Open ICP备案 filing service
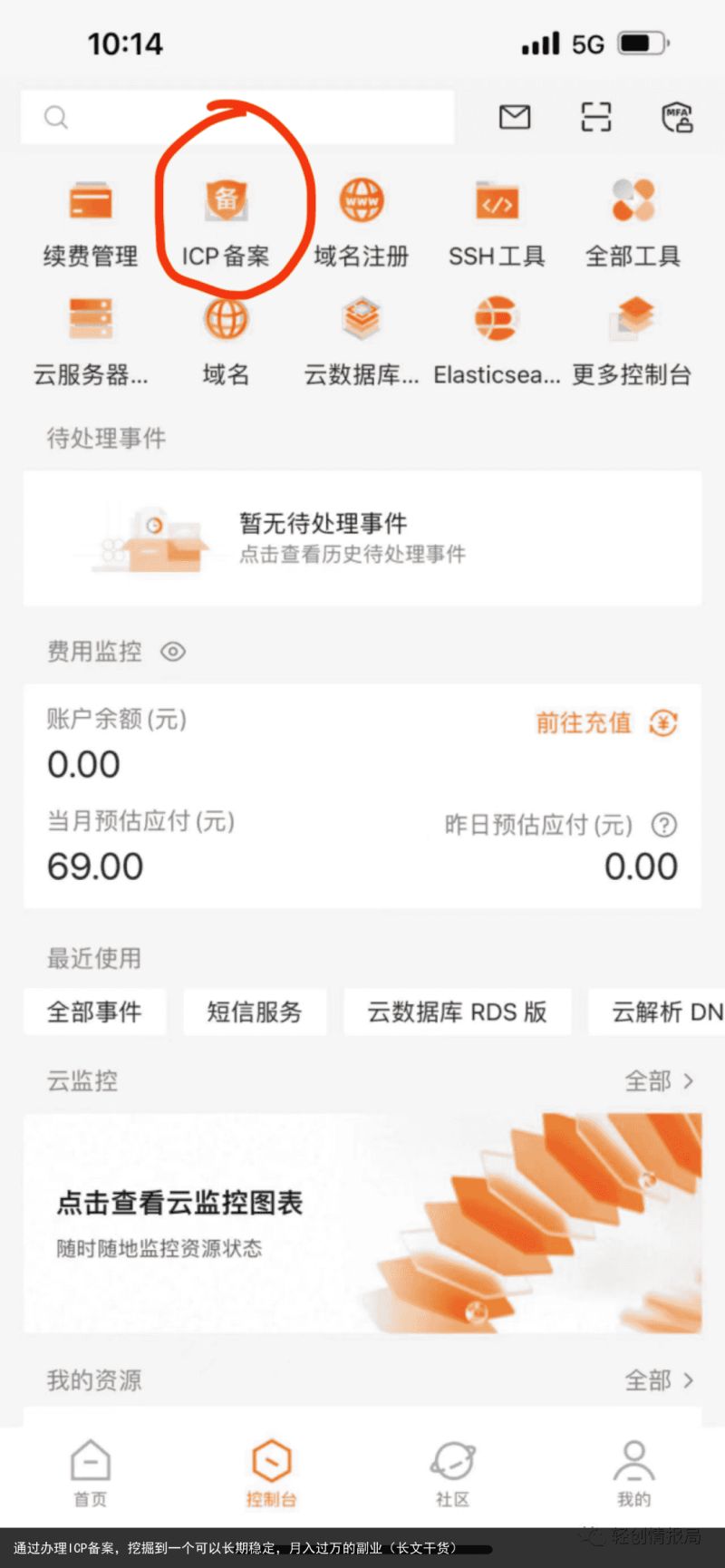725x1568 pixels. pos(226,222)
